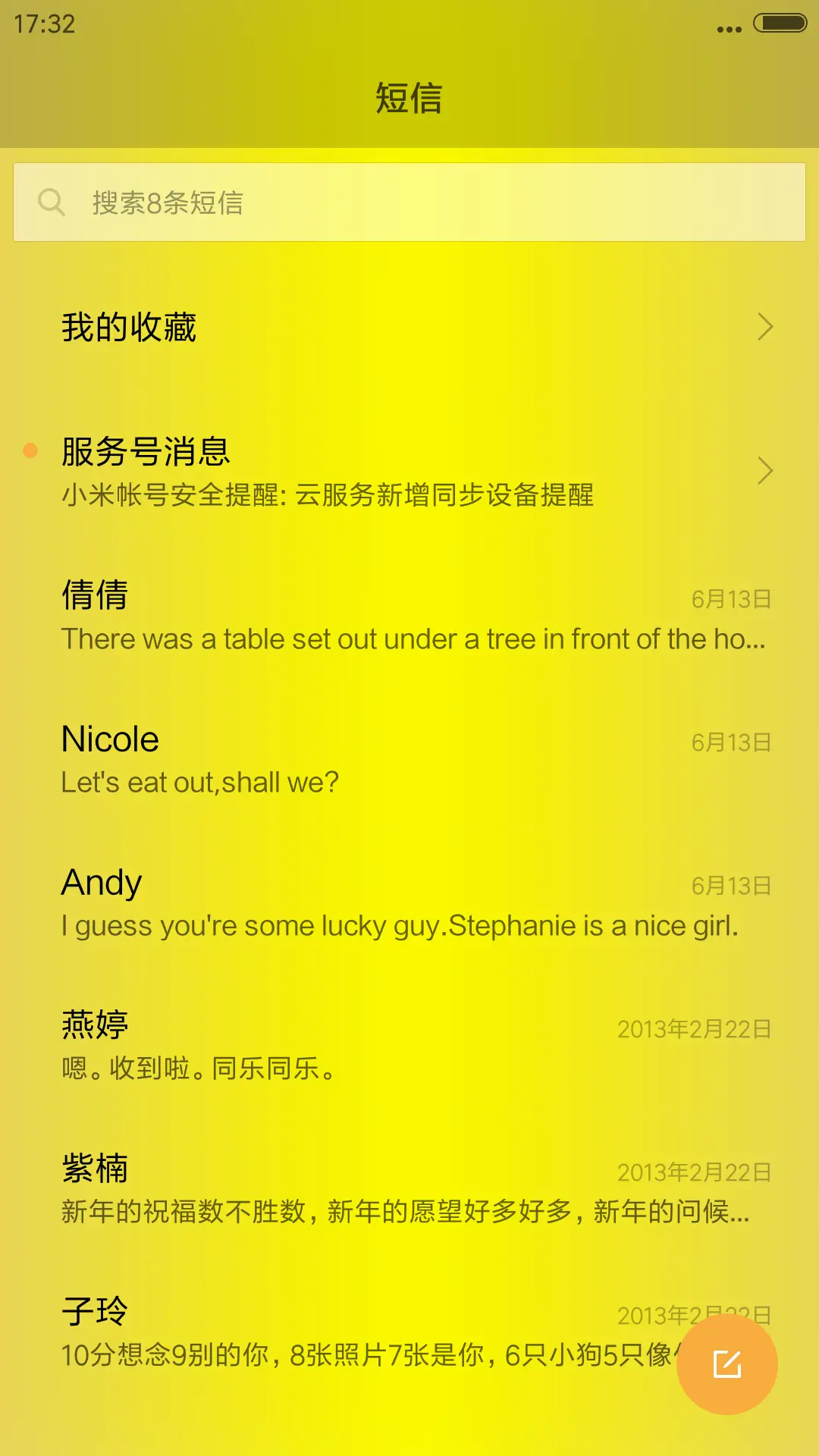The image size is (819, 1456).
Task: Open Nicole's message thread
Action: (409, 759)
